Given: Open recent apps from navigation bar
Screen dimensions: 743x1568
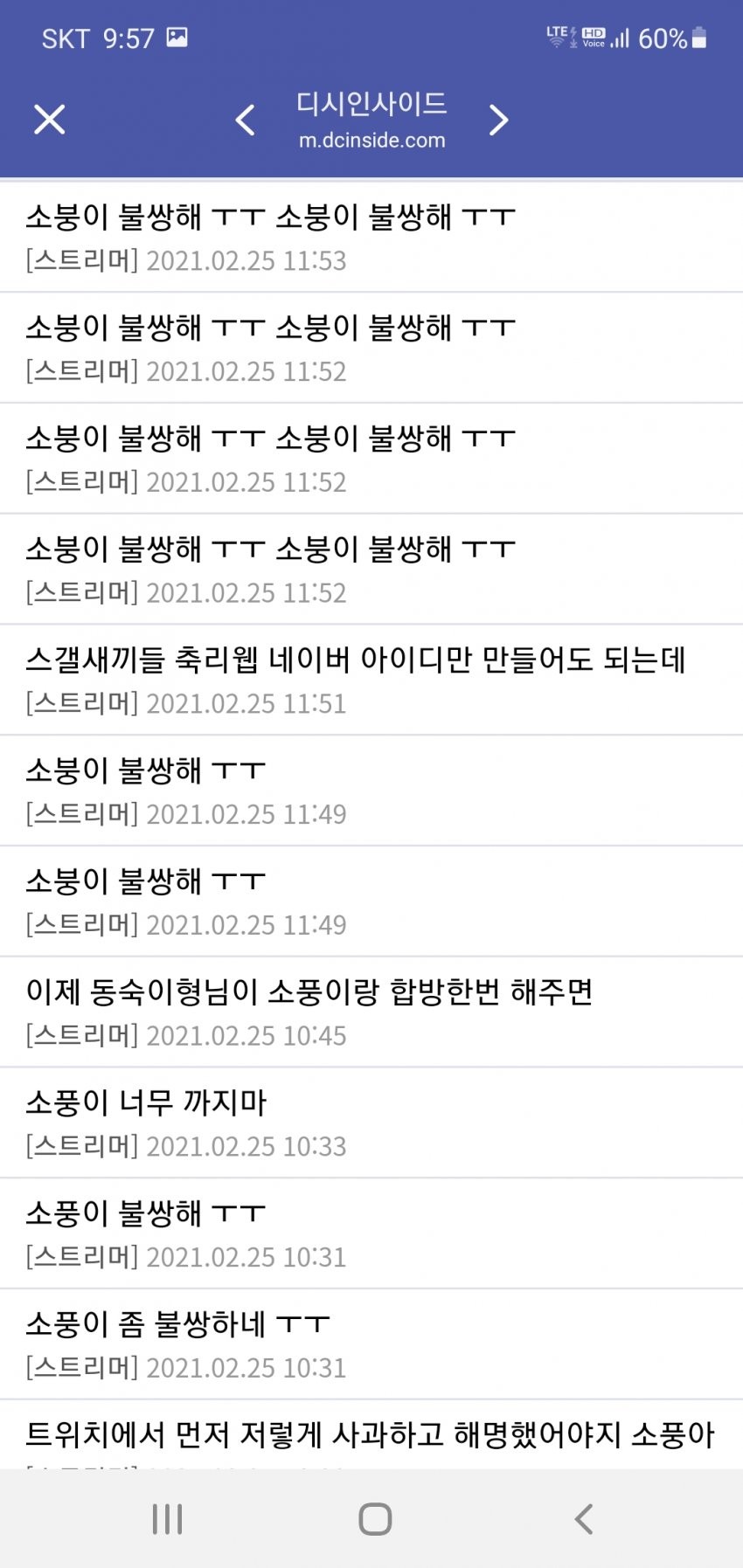Looking at the screenshot, I should click(167, 1519).
